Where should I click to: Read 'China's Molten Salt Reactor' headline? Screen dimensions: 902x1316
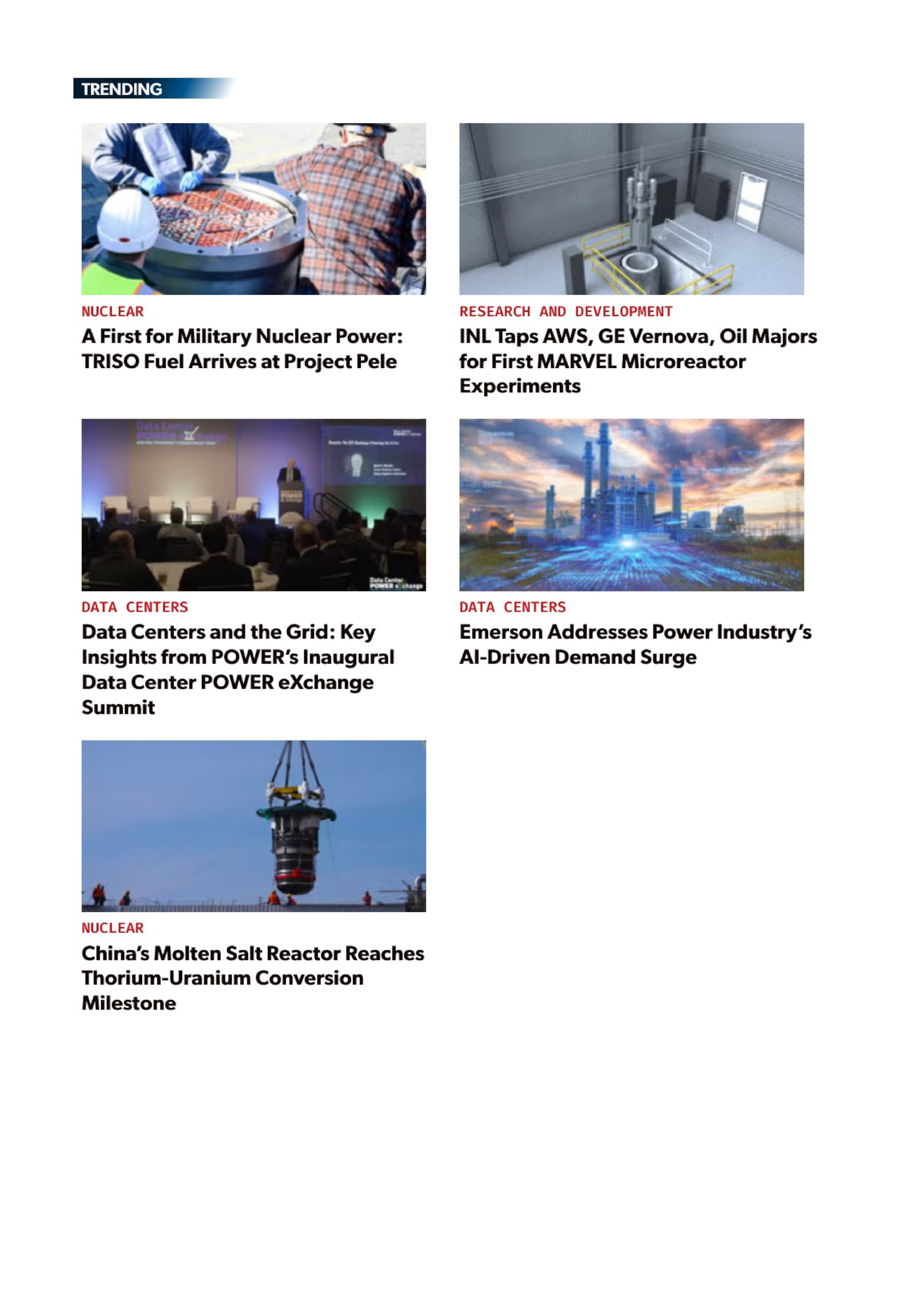pos(252,977)
